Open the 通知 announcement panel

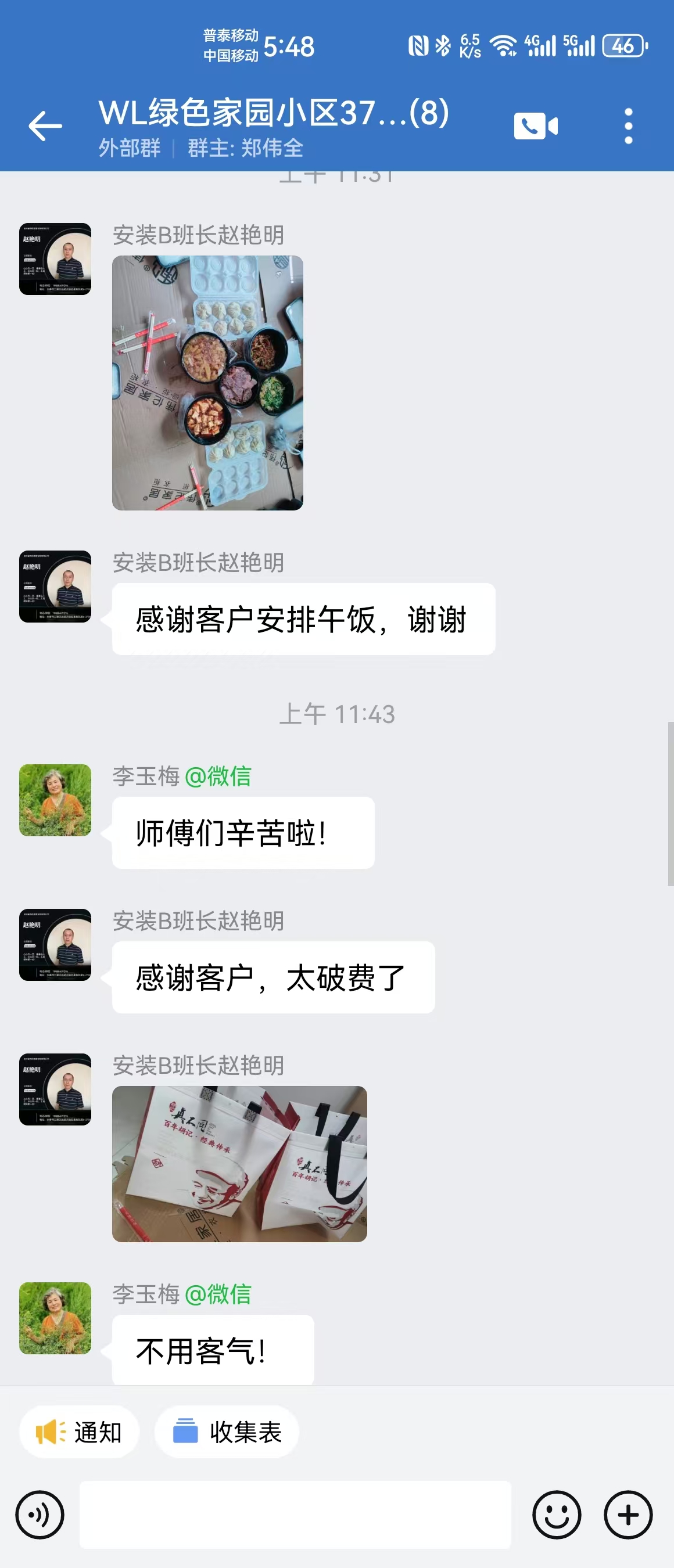(x=80, y=1433)
